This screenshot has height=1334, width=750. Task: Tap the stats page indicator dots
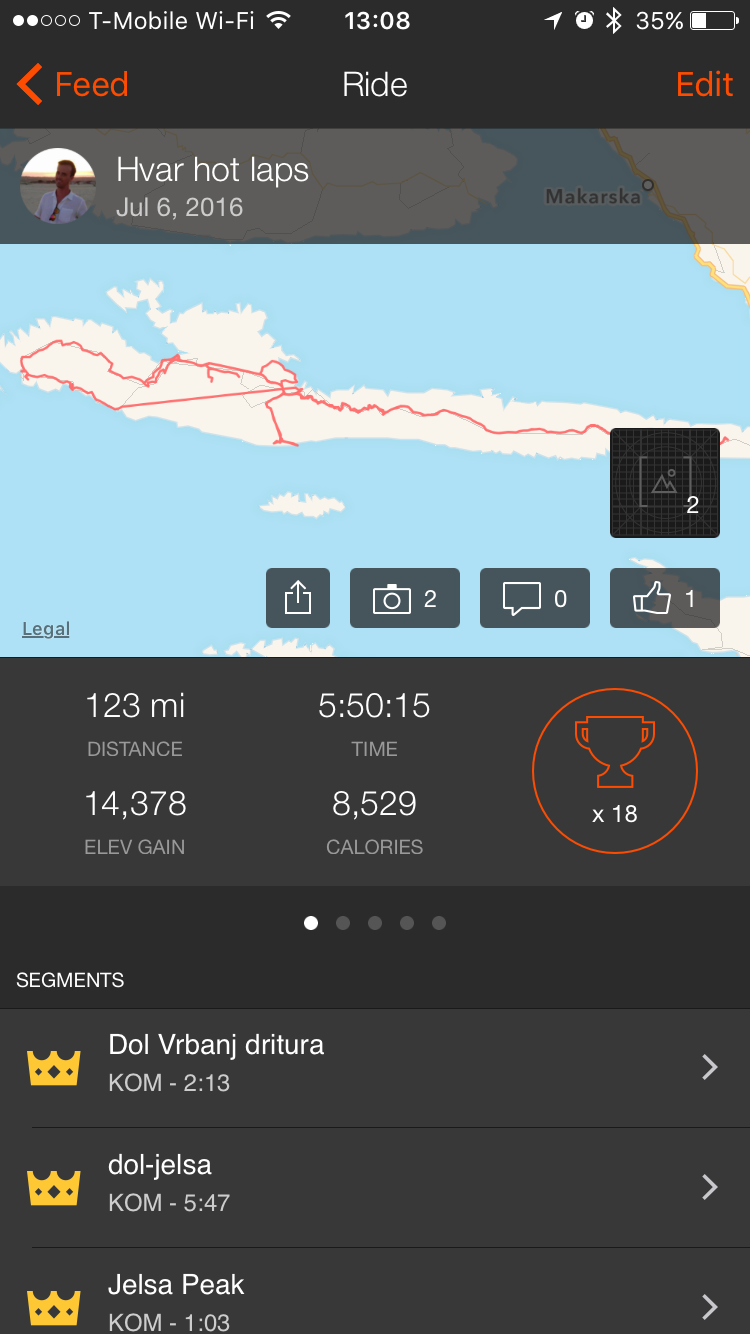click(x=375, y=923)
